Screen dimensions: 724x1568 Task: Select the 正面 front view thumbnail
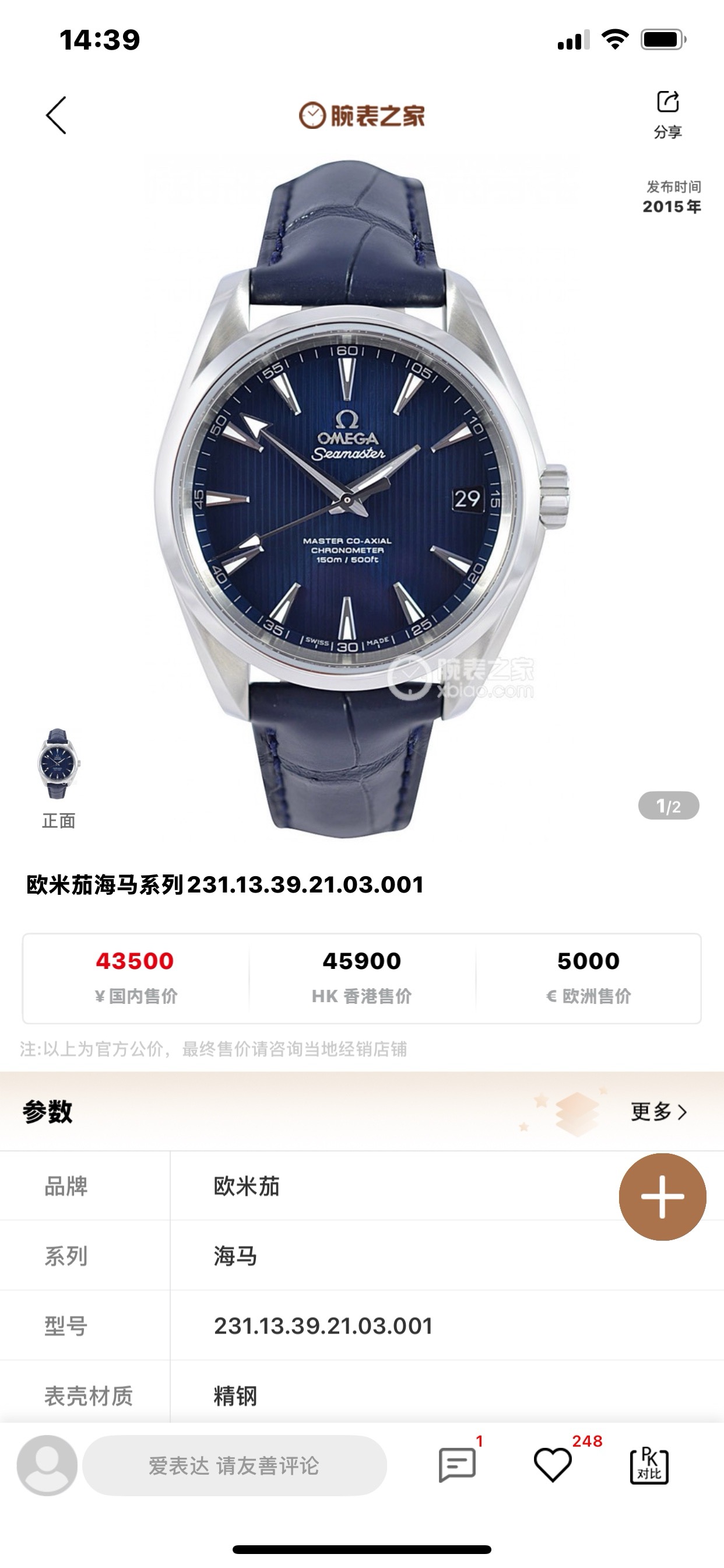(x=58, y=765)
